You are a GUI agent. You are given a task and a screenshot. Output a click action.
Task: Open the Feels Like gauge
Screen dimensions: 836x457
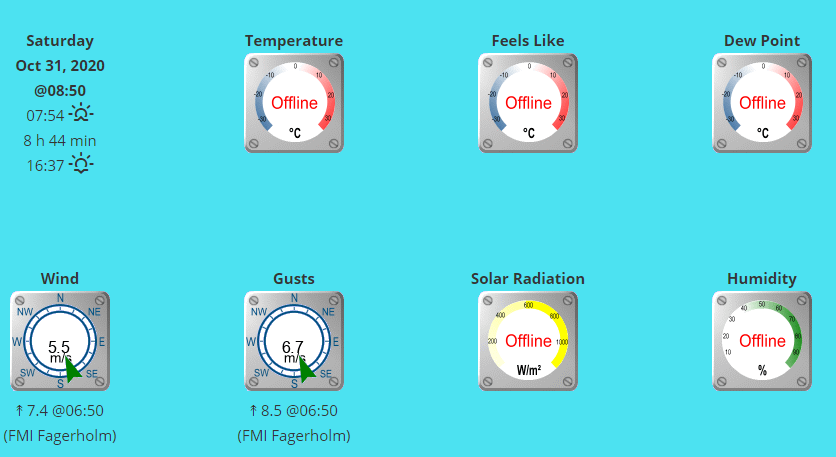pos(528,103)
